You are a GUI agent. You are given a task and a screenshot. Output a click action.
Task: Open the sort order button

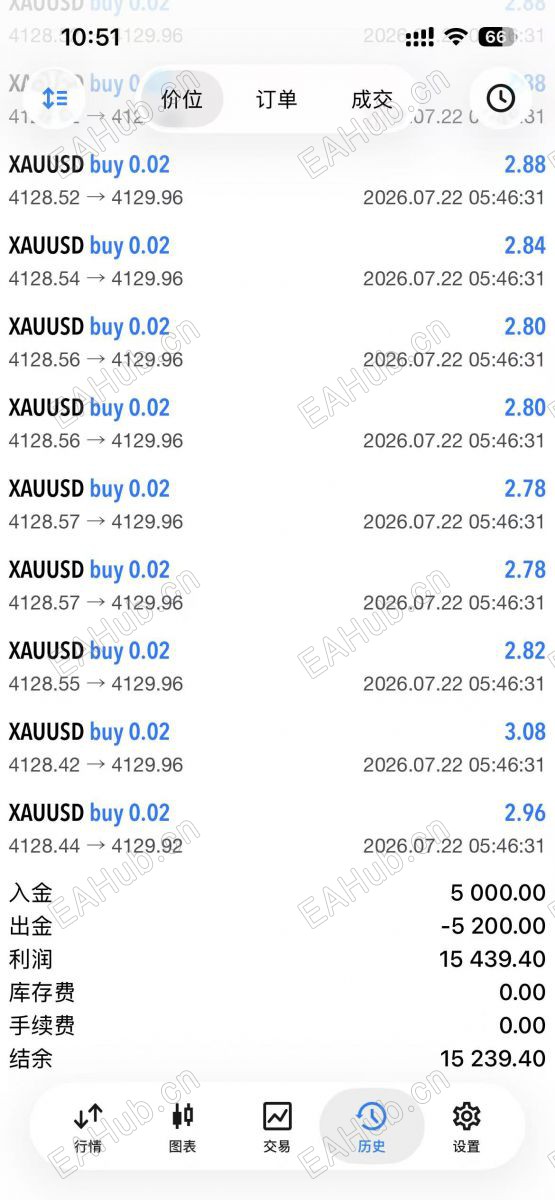(x=54, y=98)
